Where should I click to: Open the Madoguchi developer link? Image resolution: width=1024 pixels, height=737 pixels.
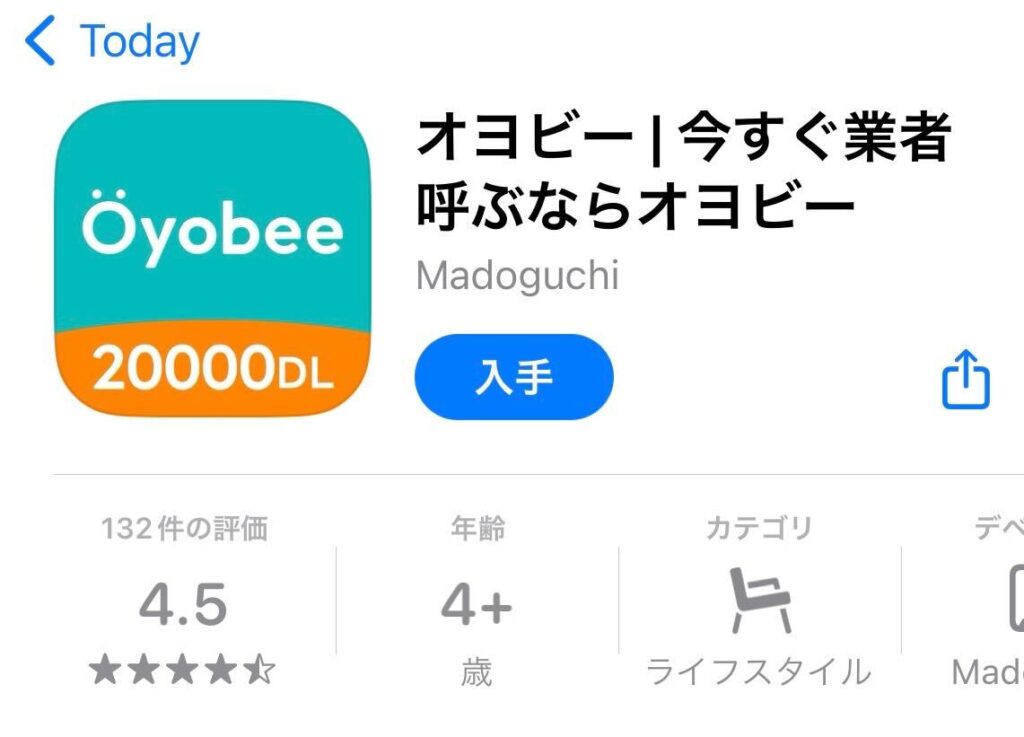tap(517, 276)
